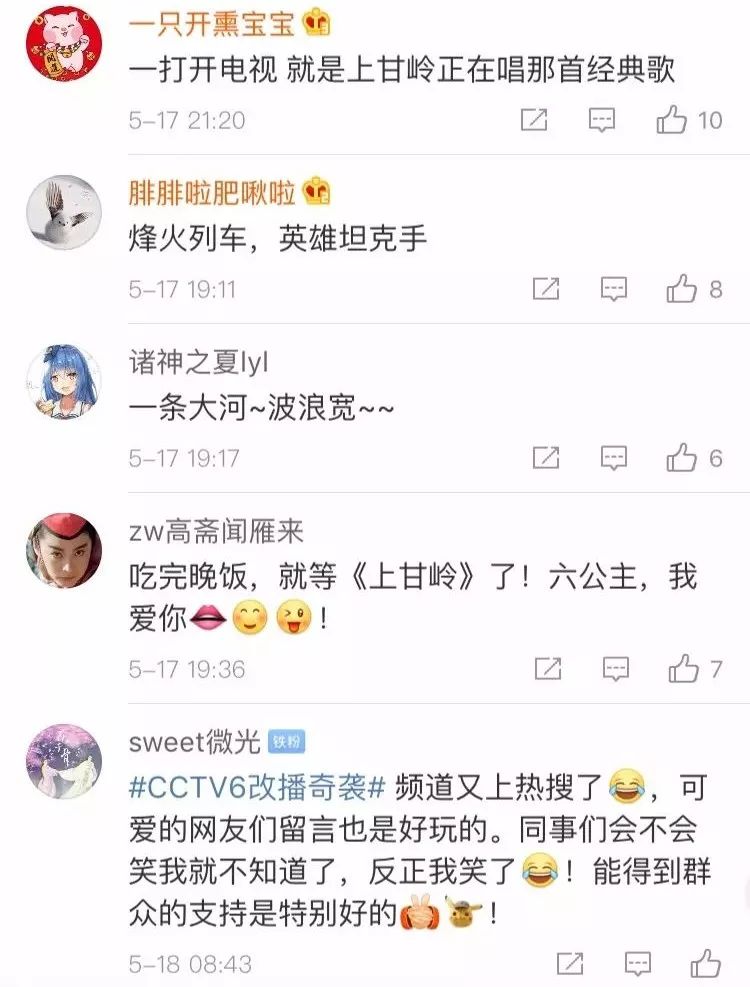Image resolution: width=750 pixels, height=987 pixels.
Task: Repost the comment by 腓腓啦肥啾啦
Action: [545, 290]
